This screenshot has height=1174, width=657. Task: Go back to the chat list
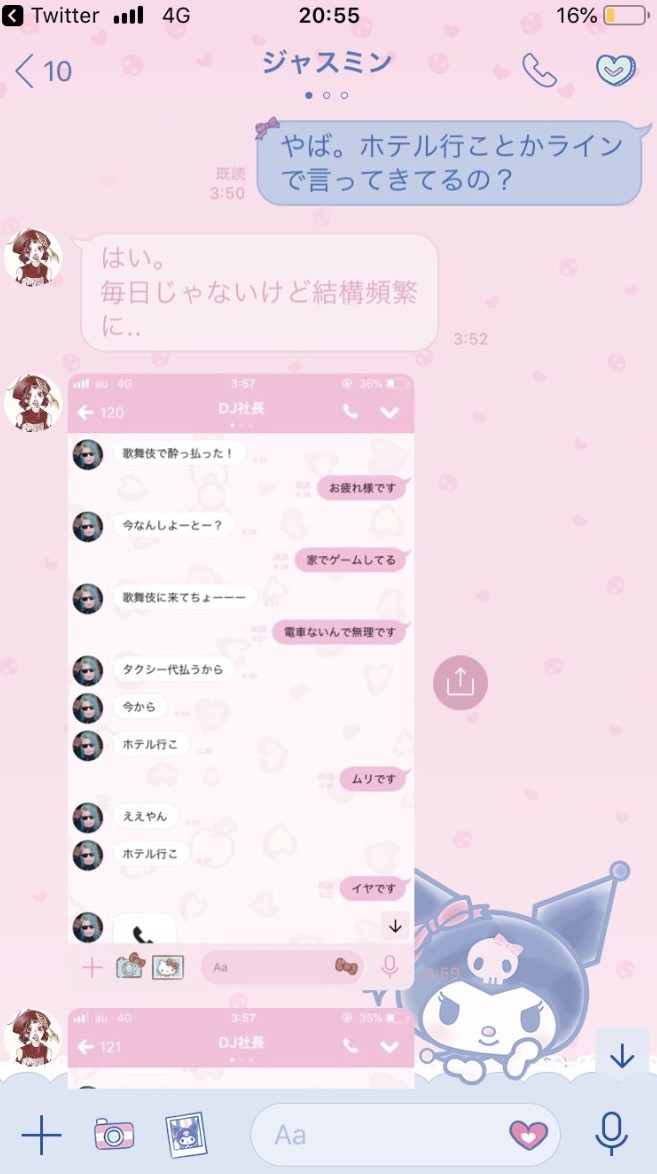point(42,71)
